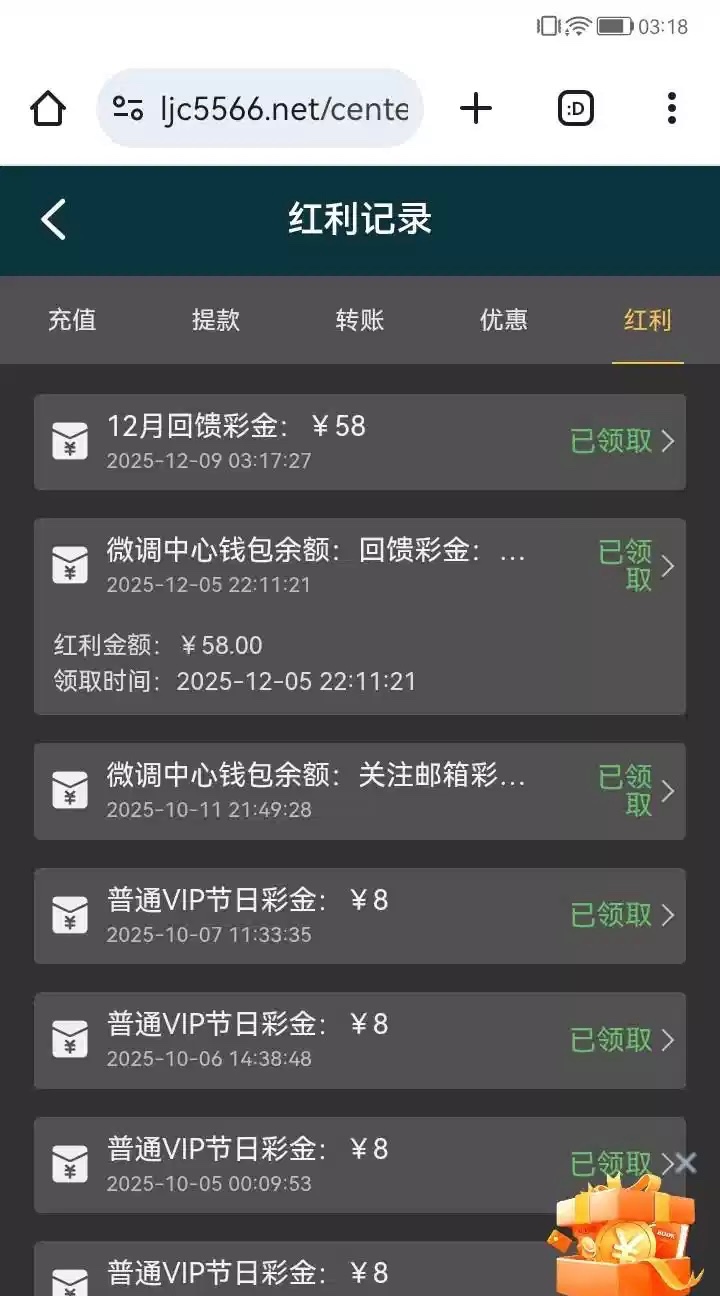The image size is (720, 1296).
Task: Open the VIP节日彩金 record from 2025-10-07
Action: pyautogui.click(x=360, y=915)
